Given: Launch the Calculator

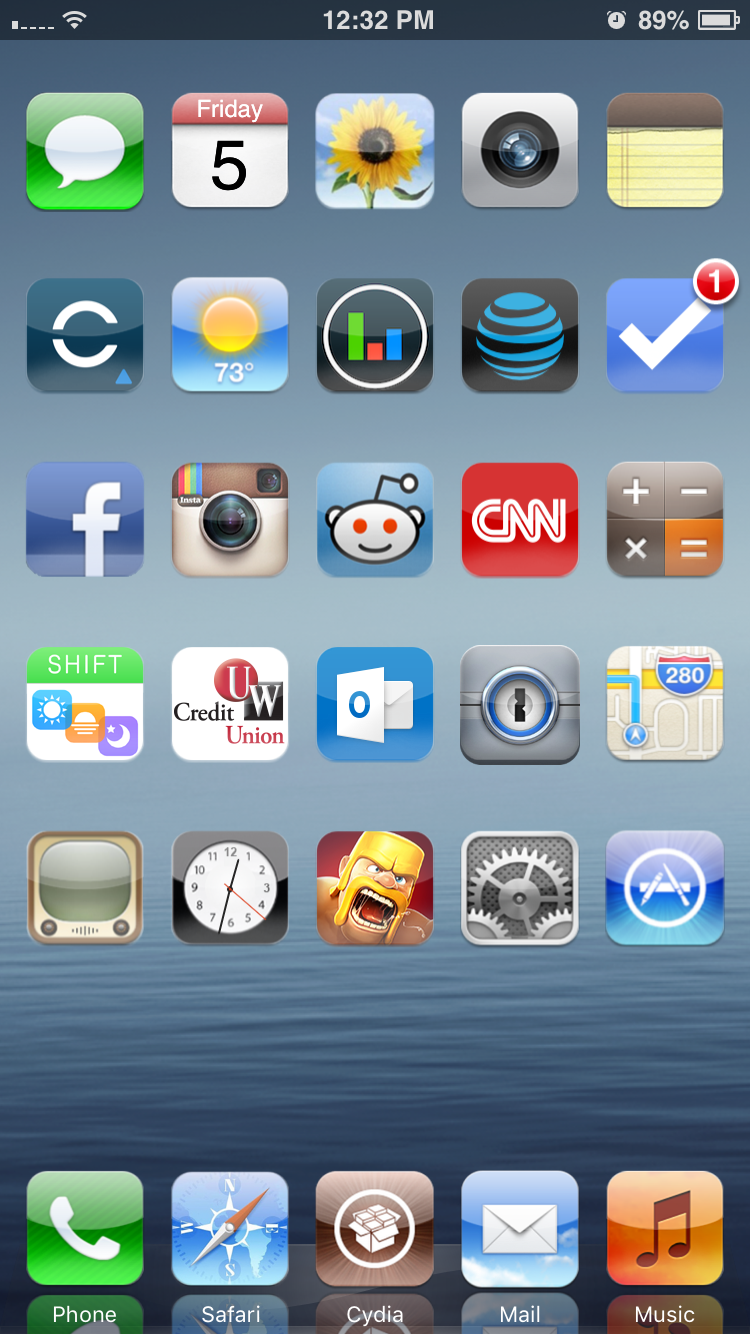Looking at the screenshot, I should click(x=665, y=519).
